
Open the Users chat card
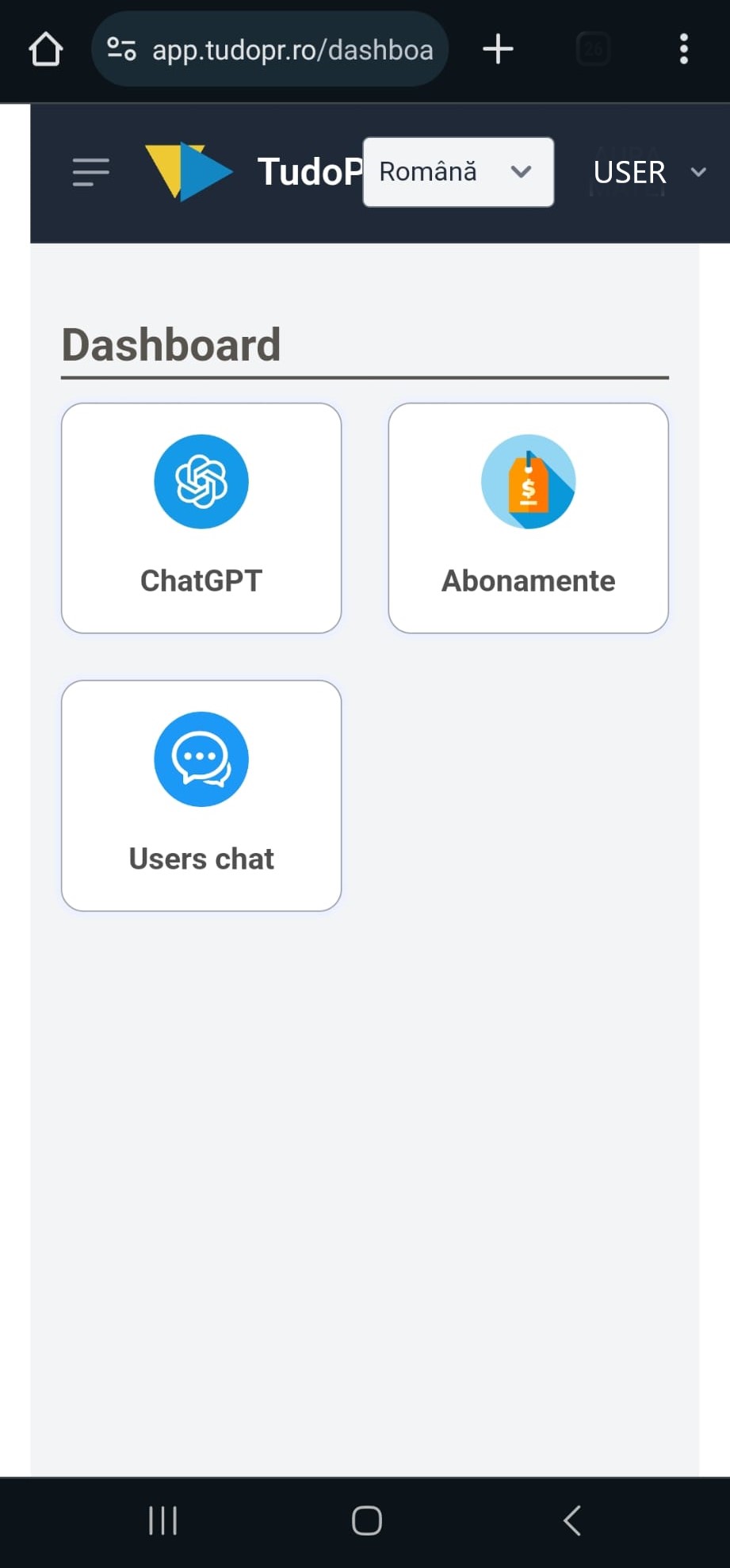tap(201, 795)
